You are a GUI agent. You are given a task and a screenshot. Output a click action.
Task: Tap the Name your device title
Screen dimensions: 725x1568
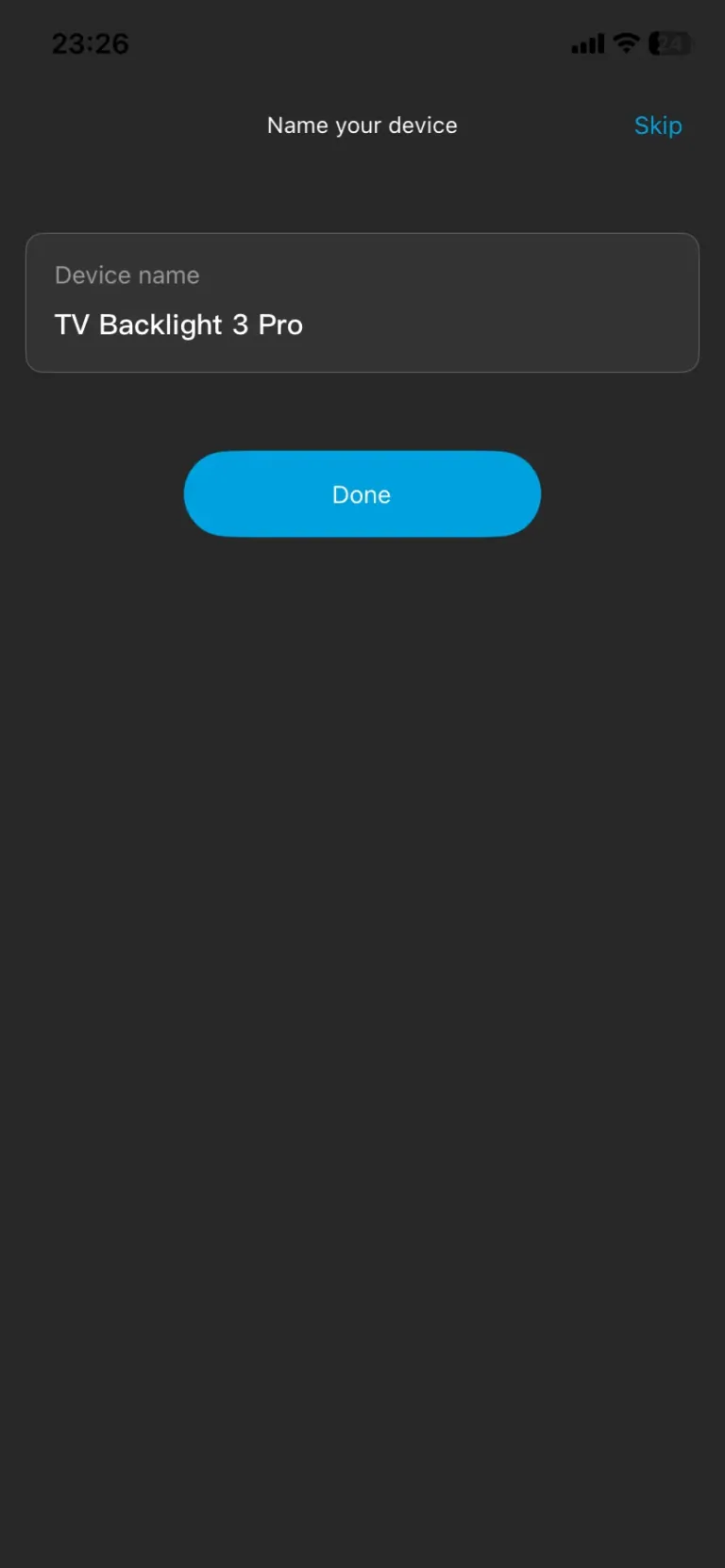(362, 125)
